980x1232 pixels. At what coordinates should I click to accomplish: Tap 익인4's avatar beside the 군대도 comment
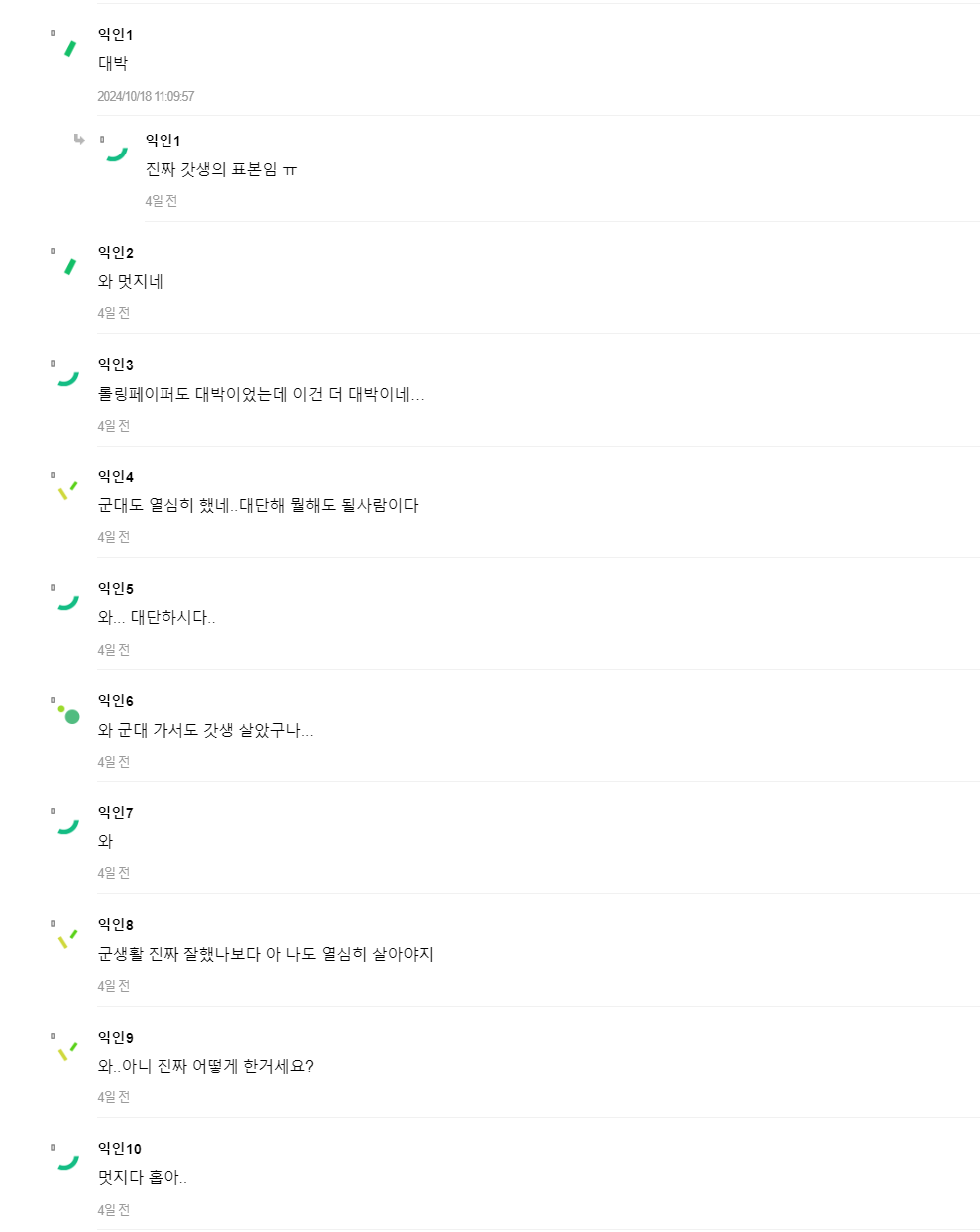point(68,490)
